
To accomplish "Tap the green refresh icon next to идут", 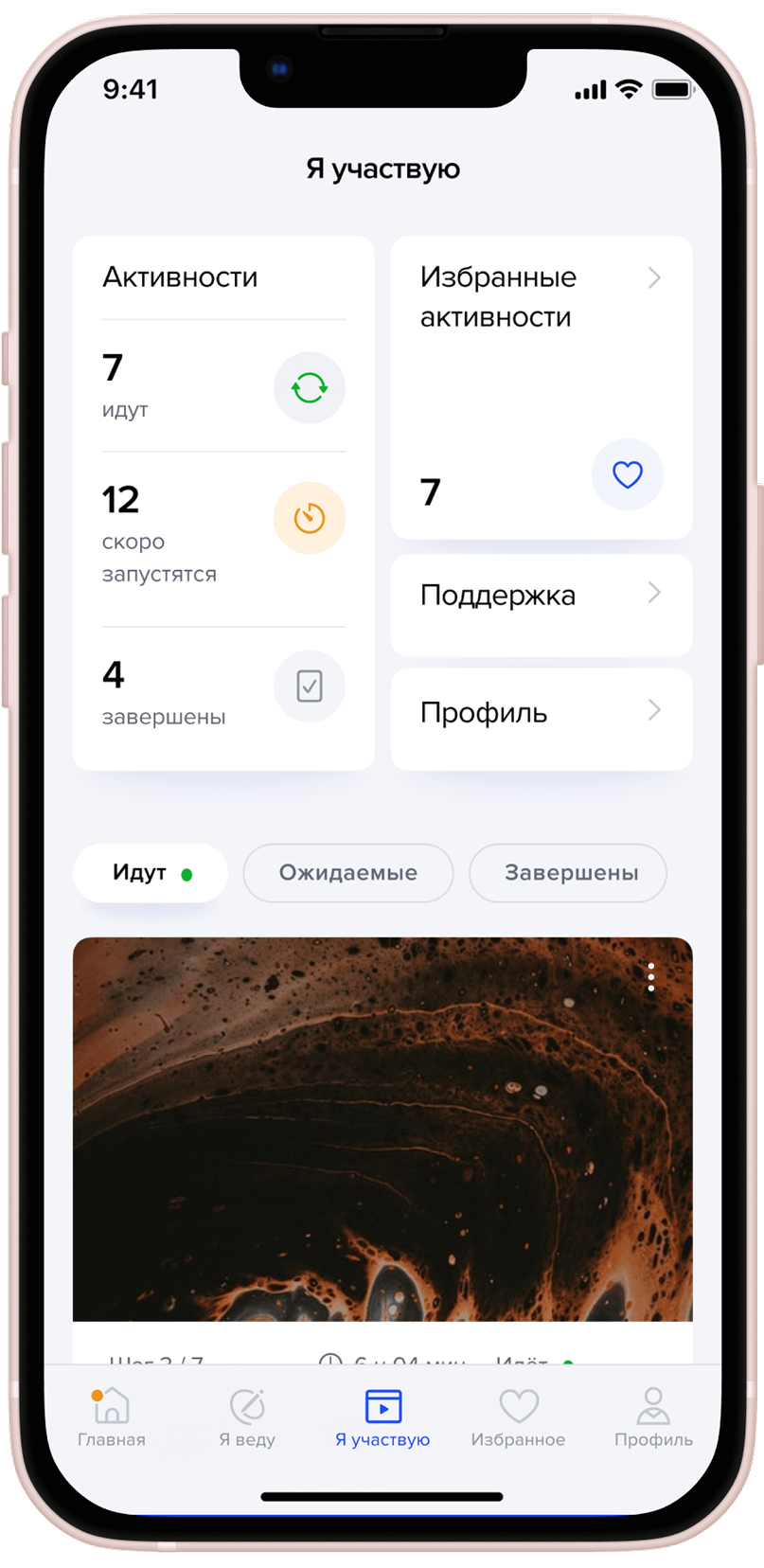I will tap(310, 387).
